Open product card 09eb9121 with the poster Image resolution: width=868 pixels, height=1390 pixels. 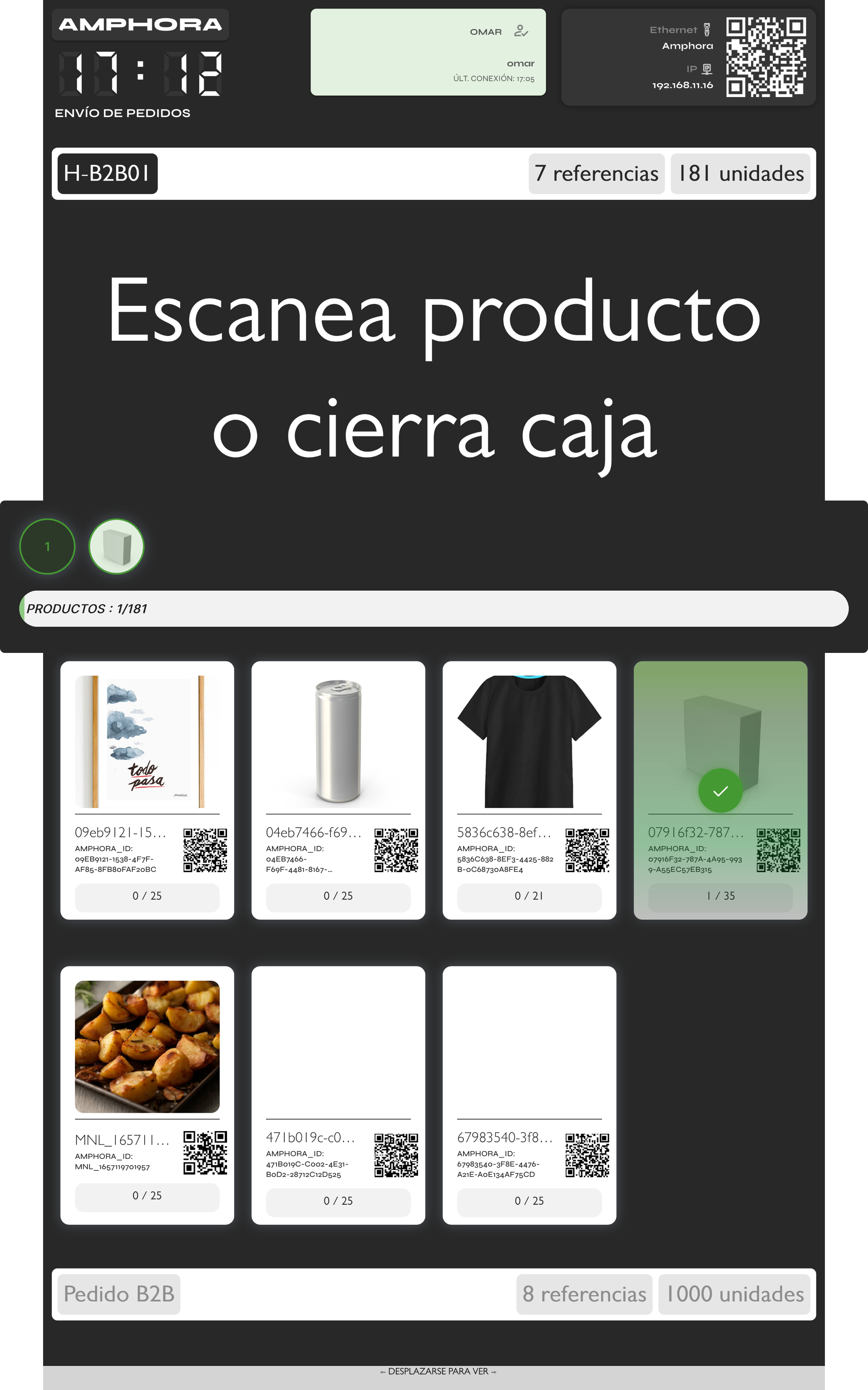pyautogui.click(x=147, y=789)
